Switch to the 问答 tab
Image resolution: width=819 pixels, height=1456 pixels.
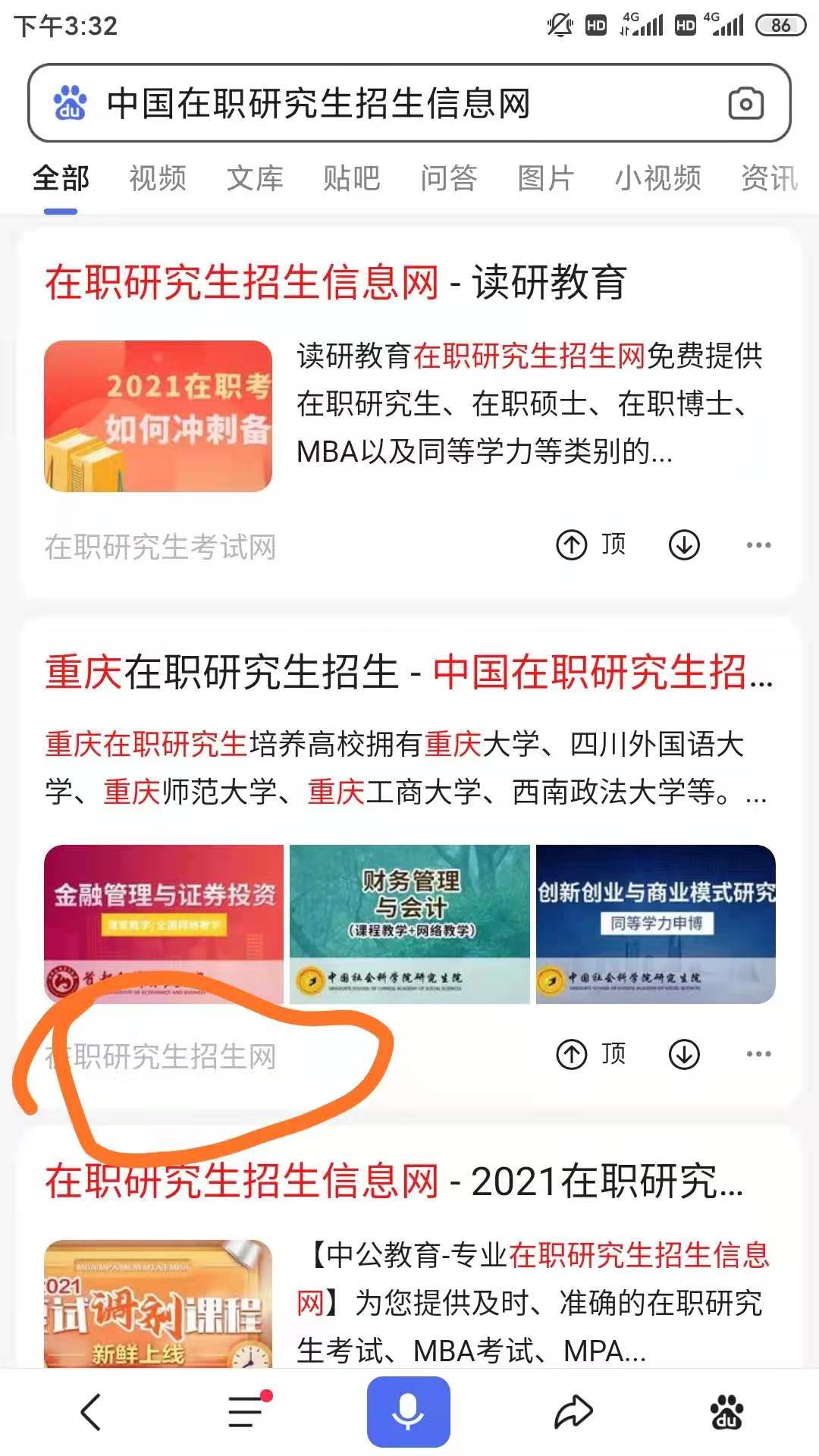point(449,179)
